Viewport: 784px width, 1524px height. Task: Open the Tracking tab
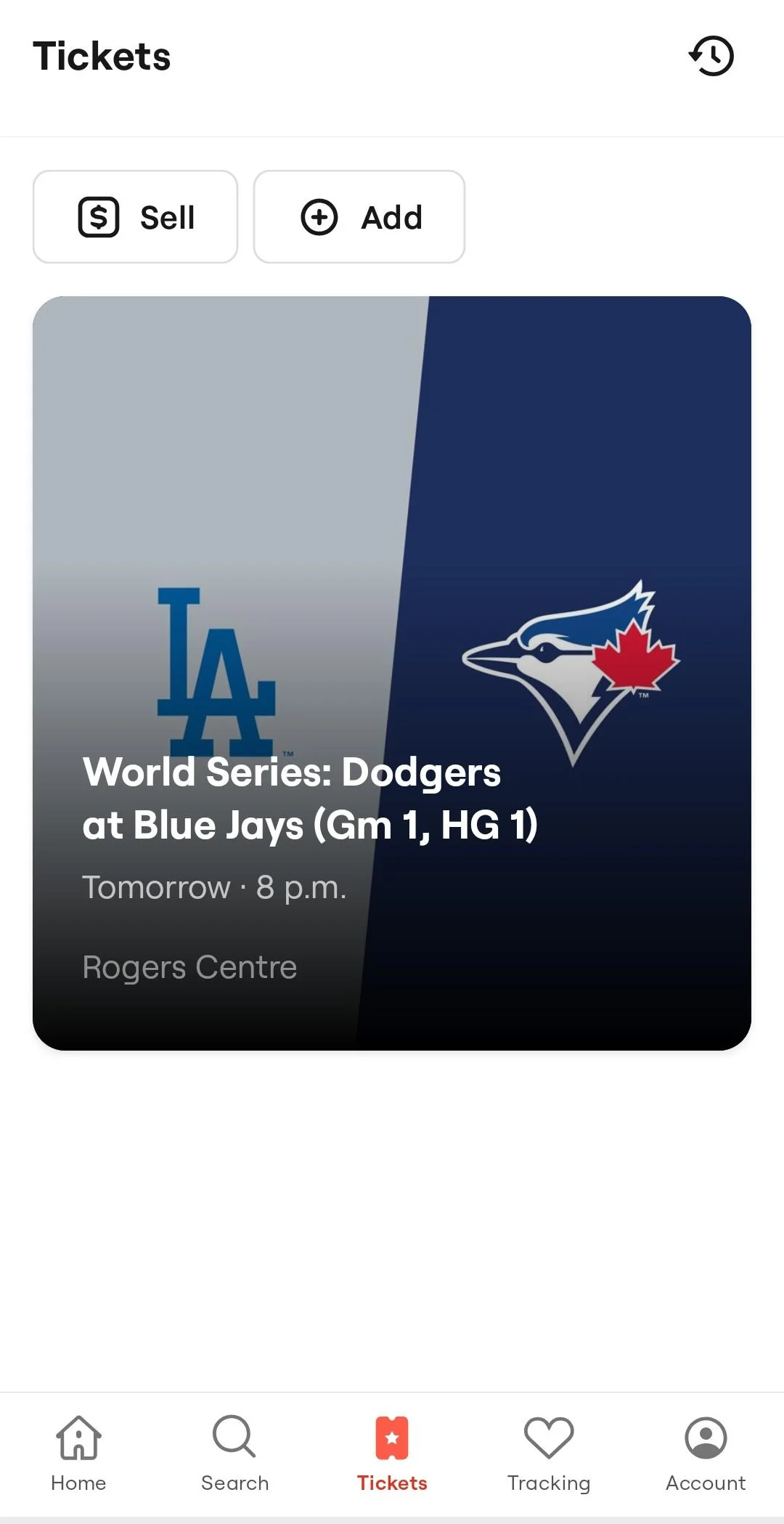[x=549, y=1454]
